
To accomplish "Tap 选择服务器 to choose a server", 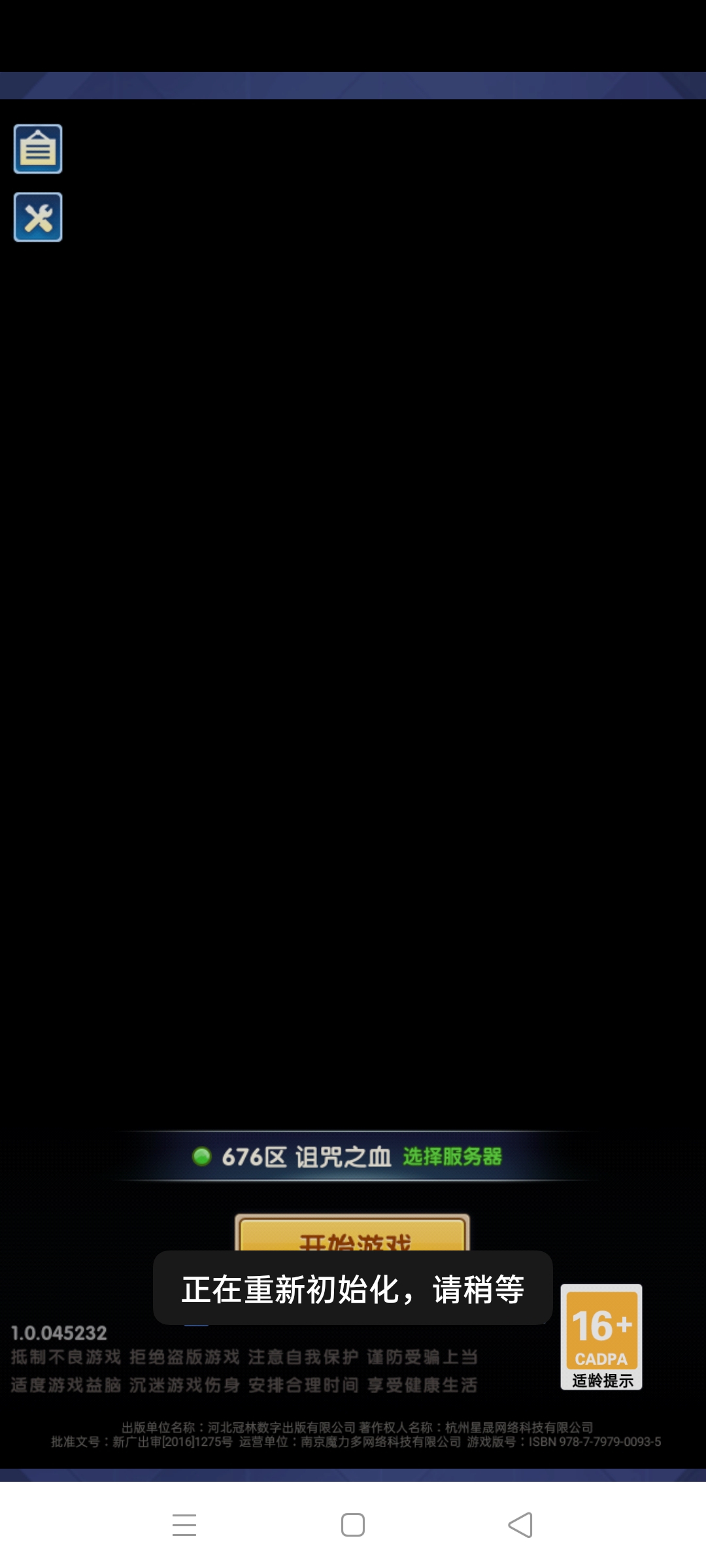I will (452, 1156).
